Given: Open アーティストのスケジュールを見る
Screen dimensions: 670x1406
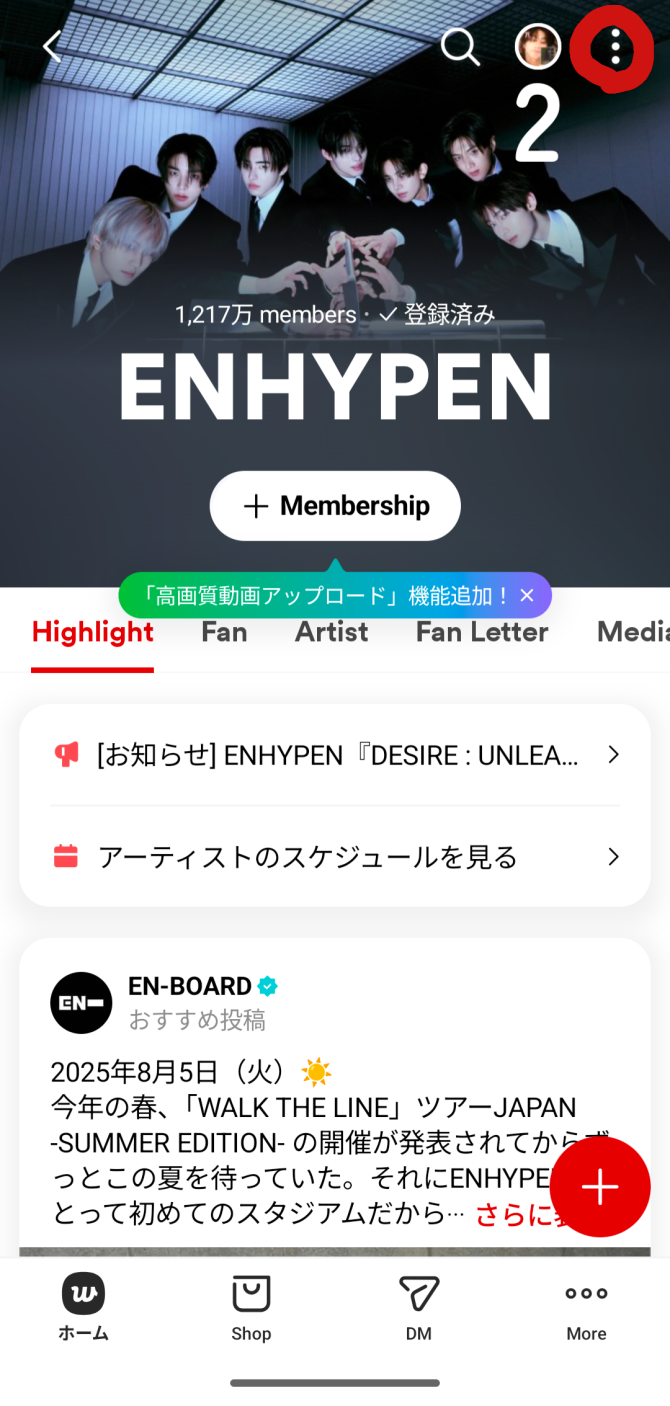Looking at the screenshot, I should click(x=335, y=857).
